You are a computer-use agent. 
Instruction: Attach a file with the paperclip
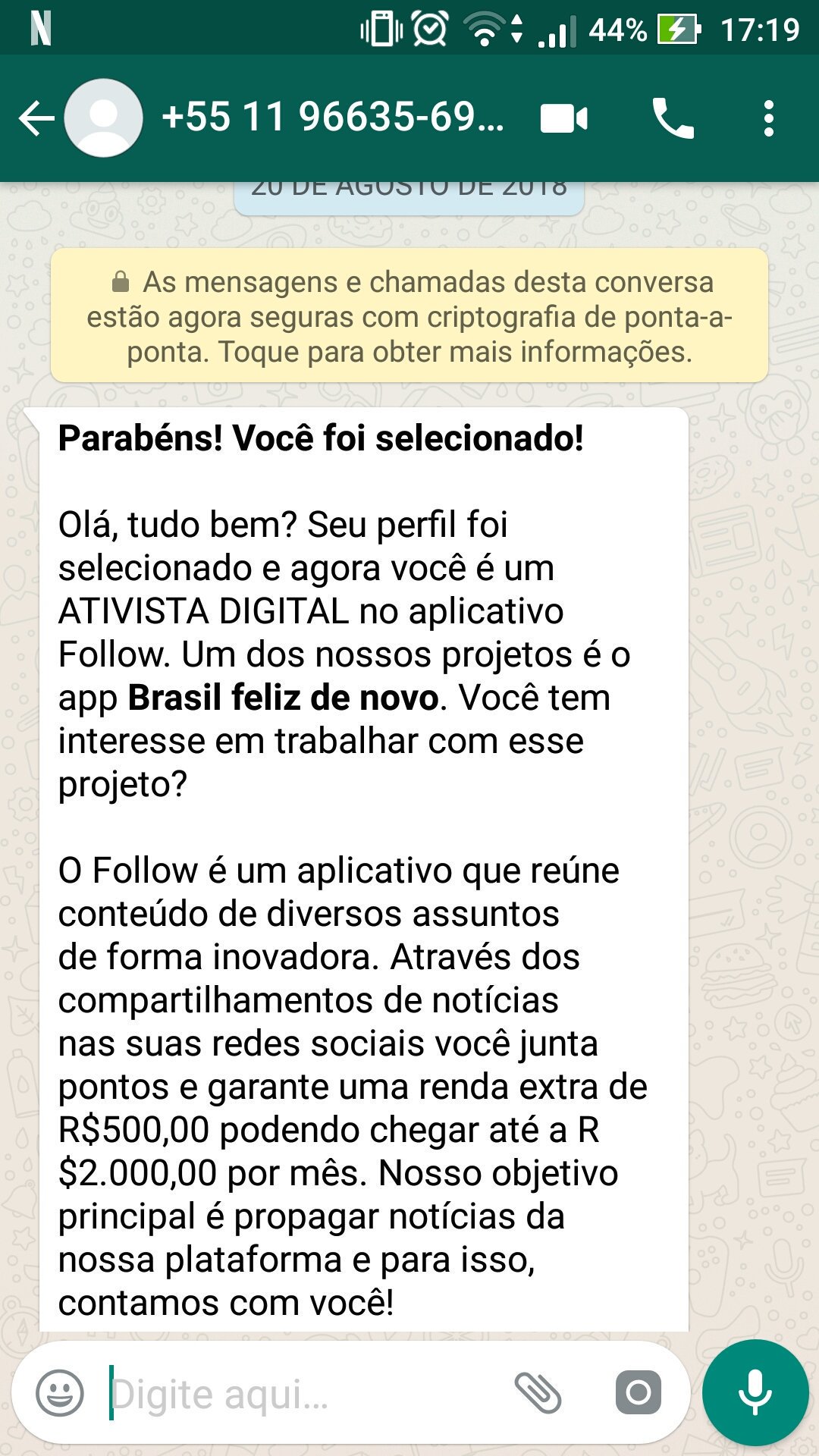pyautogui.click(x=538, y=1393)
